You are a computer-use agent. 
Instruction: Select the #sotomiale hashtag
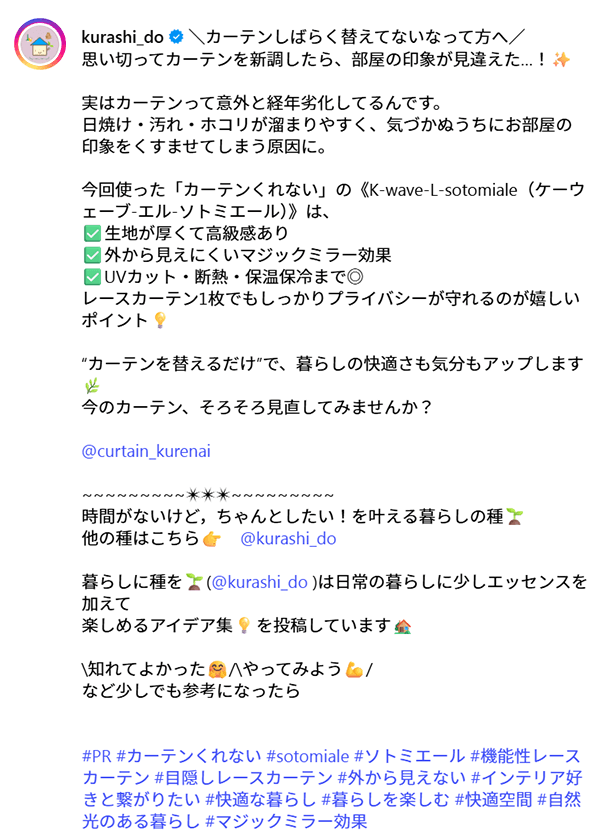308,756
